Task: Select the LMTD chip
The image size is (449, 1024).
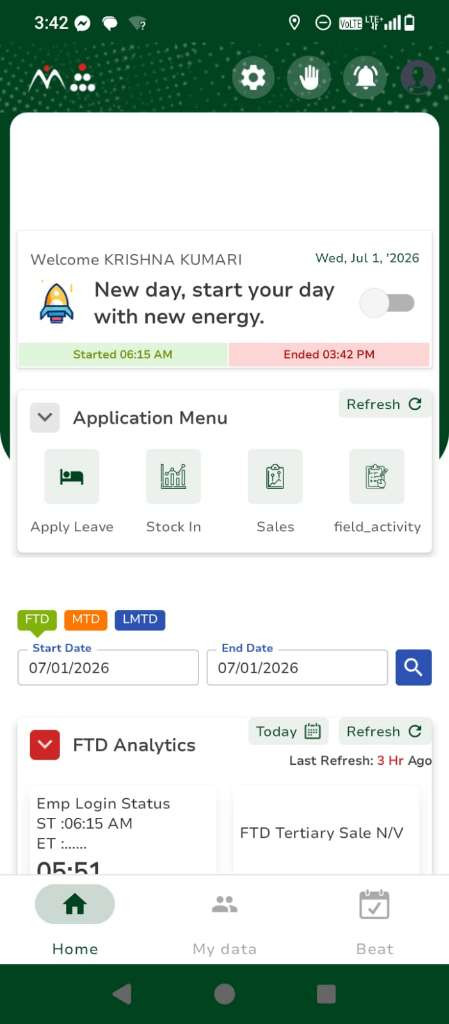Action: click(x=140, y=619)
